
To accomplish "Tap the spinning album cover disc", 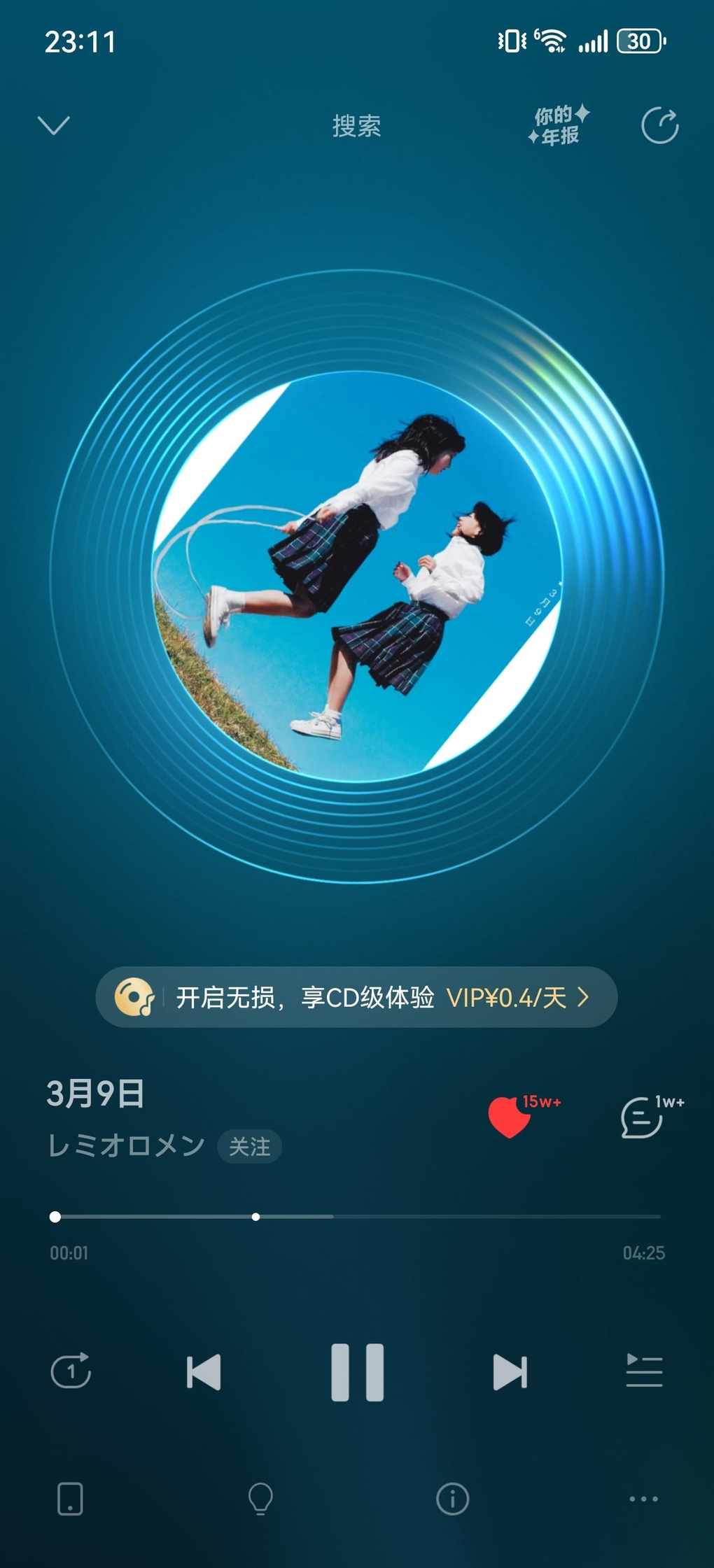I will click(356, 576).
